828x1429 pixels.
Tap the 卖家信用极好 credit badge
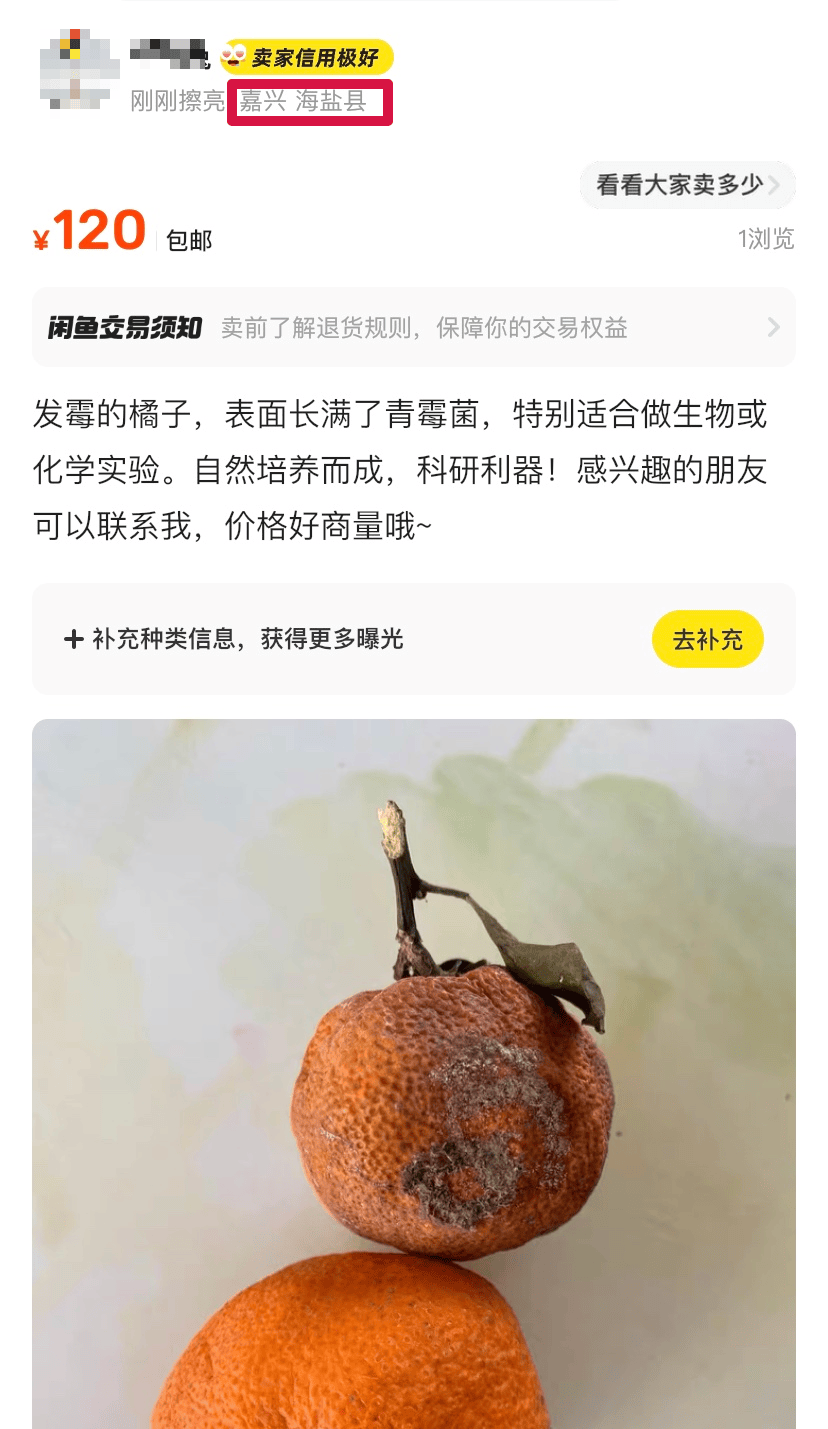(307, 57)
